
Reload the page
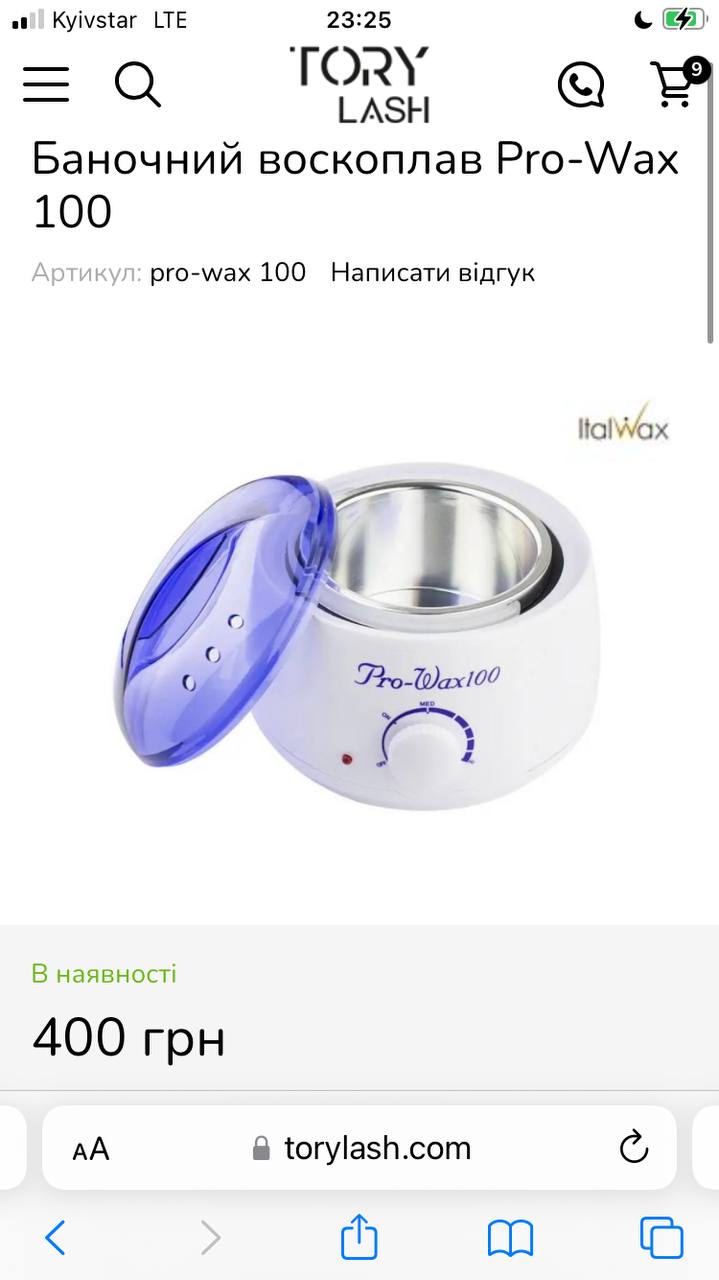(634, 1148)
